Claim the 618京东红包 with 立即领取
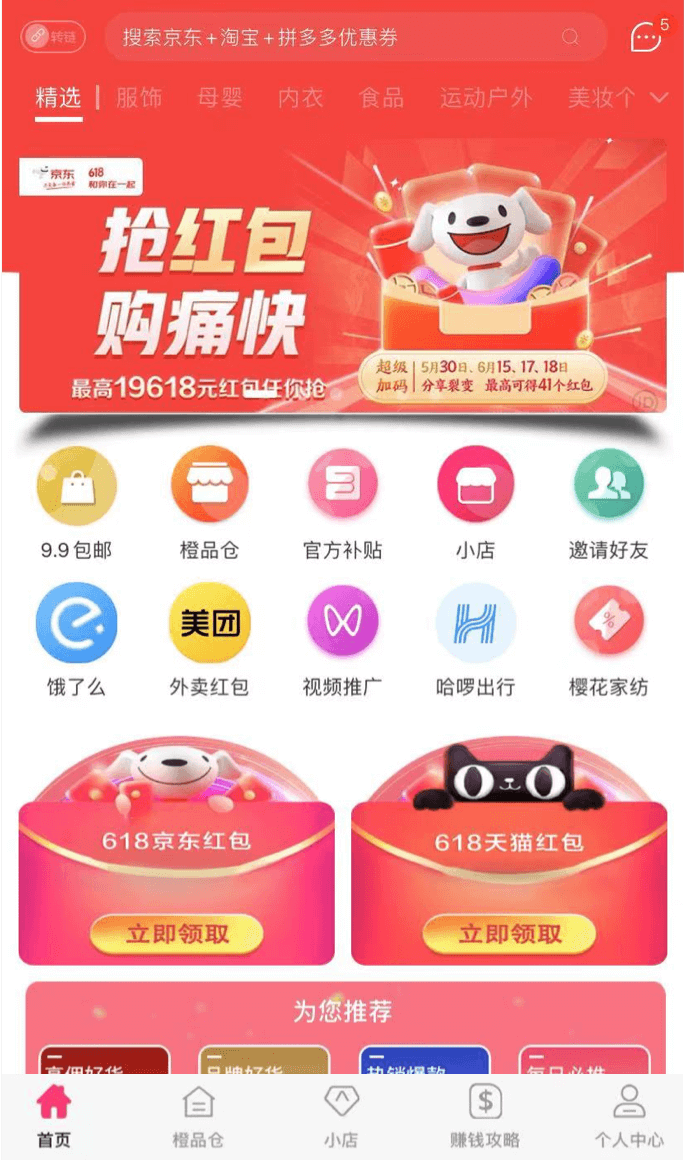 coord(177,934)
